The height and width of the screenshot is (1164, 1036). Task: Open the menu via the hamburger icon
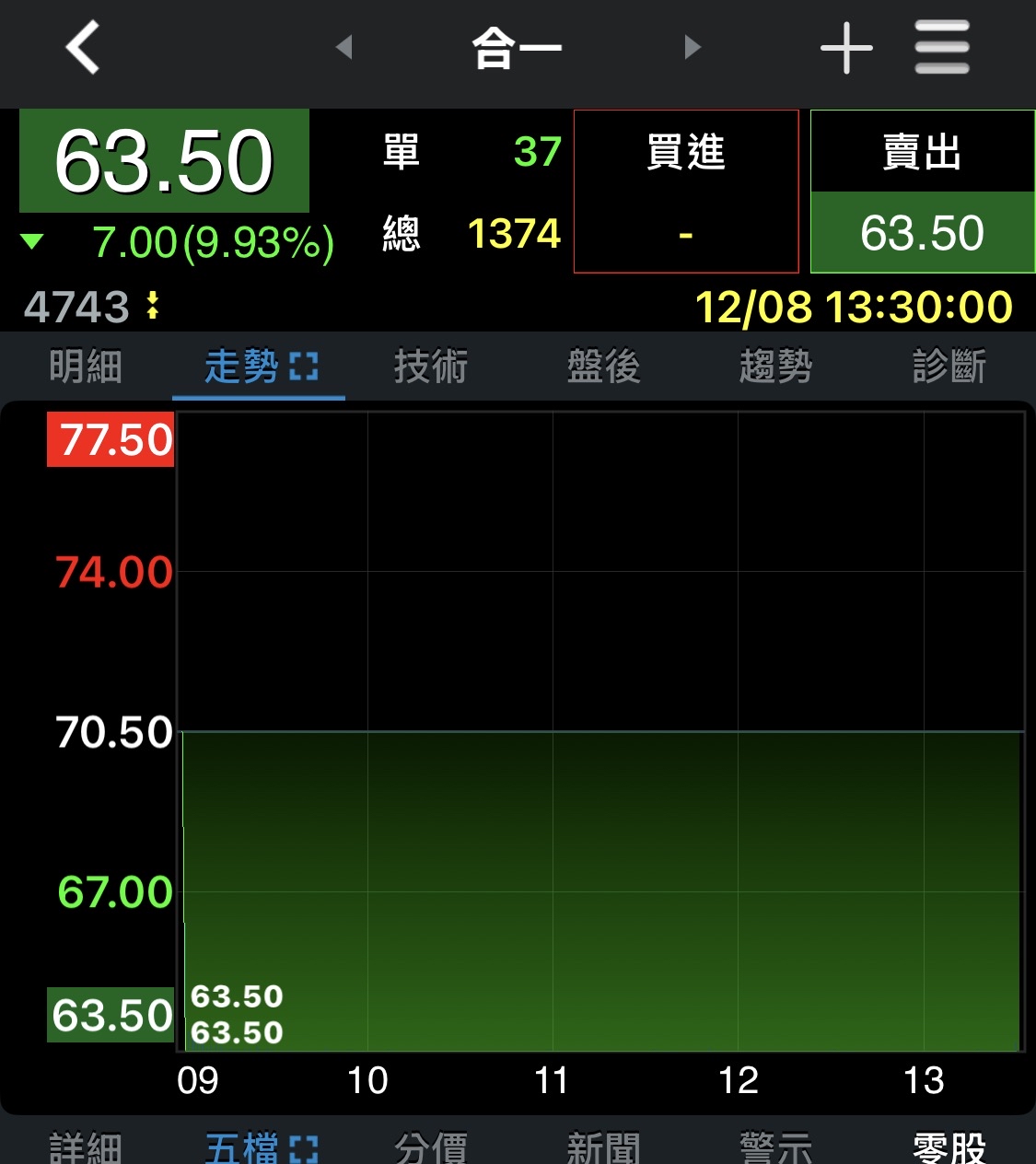(x=941, y=48)
